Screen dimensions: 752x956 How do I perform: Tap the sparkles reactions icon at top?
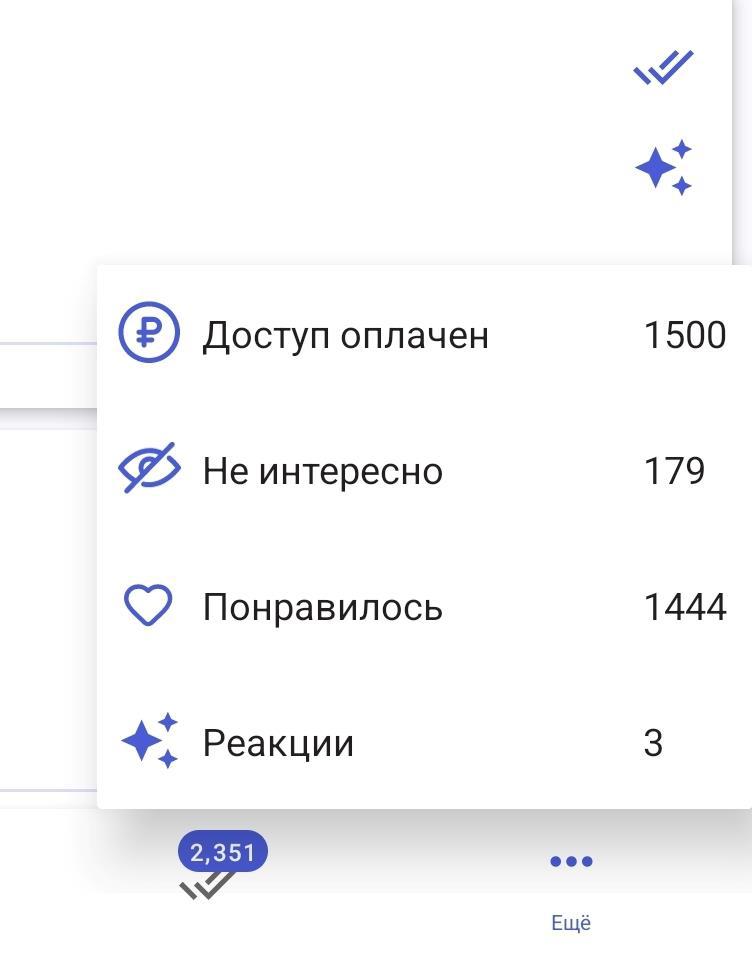(664, 167)
